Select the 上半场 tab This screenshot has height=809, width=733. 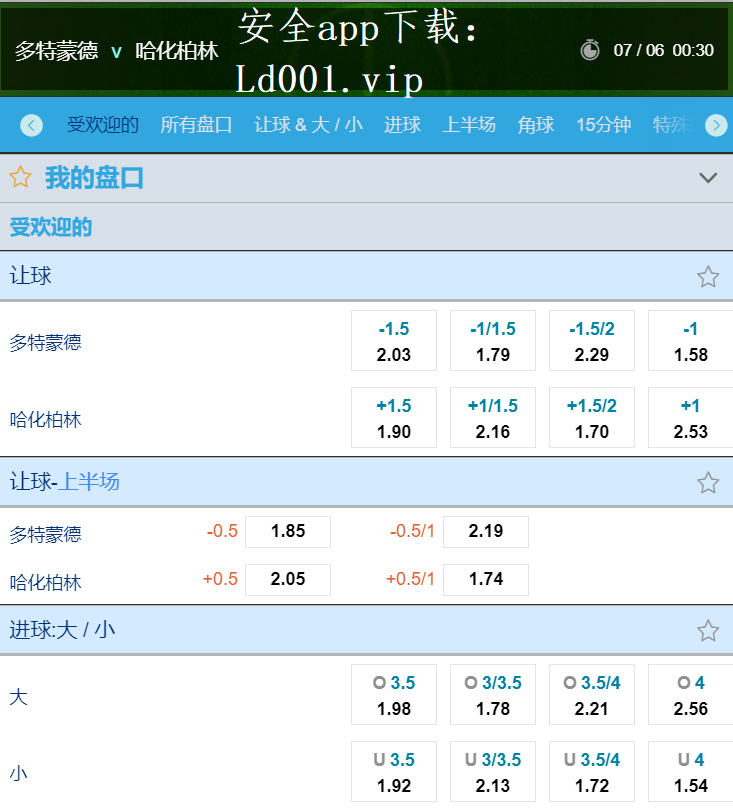click(x=469, y=125)
